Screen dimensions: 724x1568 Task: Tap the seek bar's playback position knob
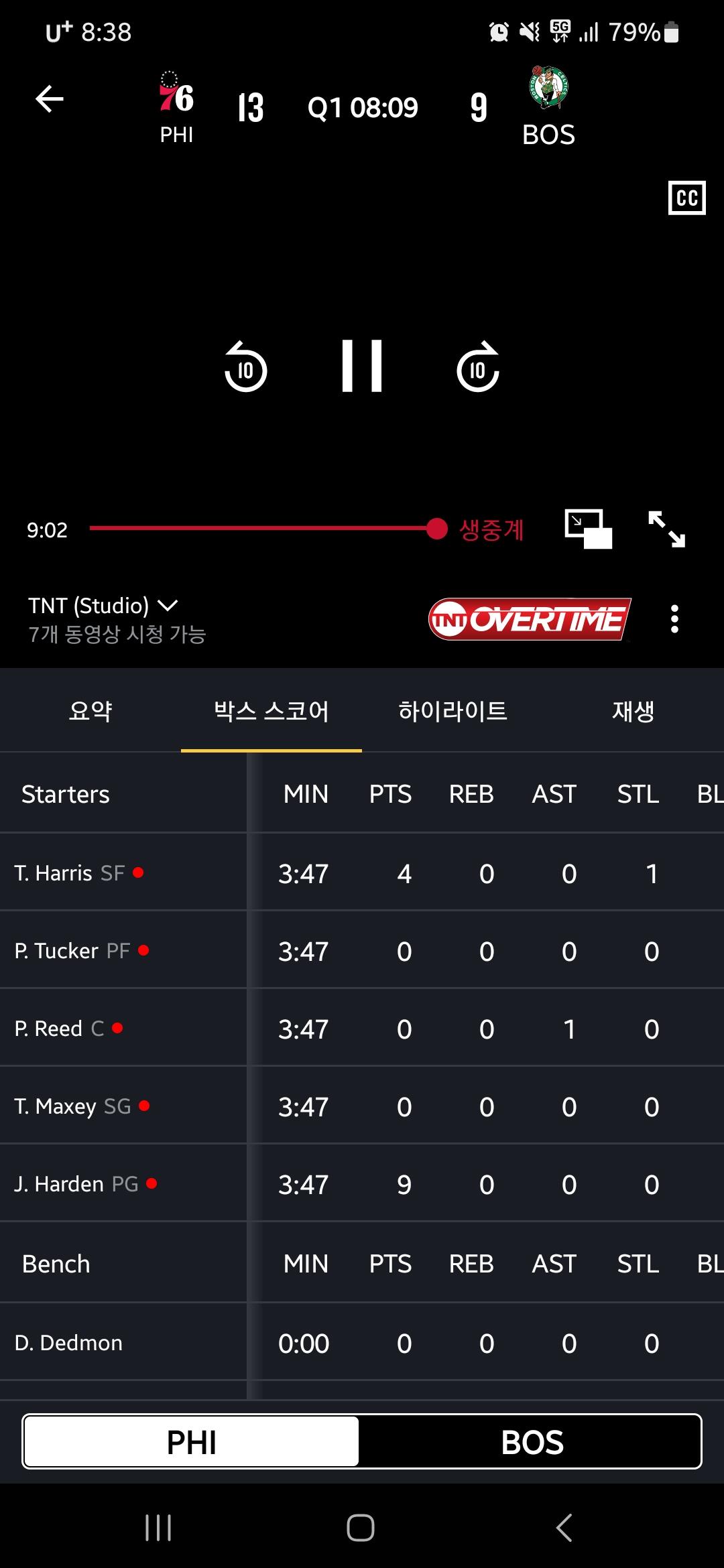pos(437,529)
